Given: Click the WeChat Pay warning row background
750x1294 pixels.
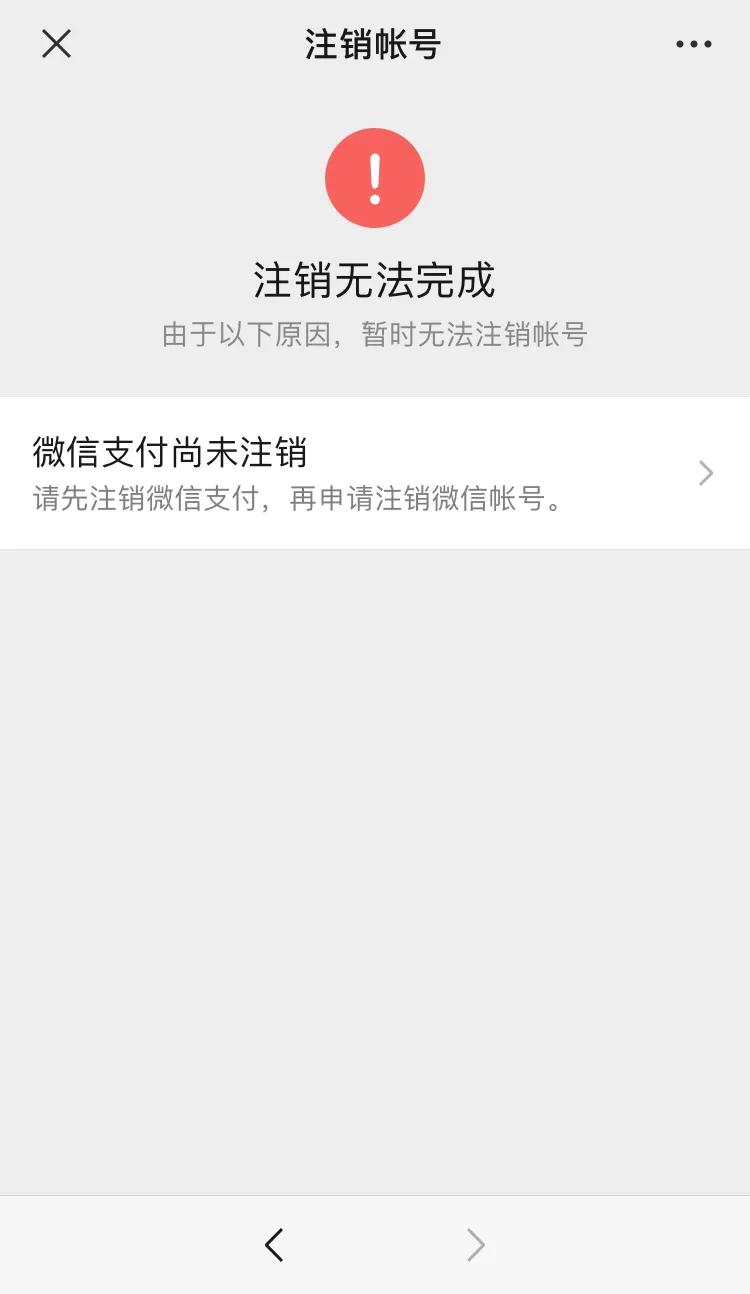Looking at the screenshot, I should click(375, 472).
